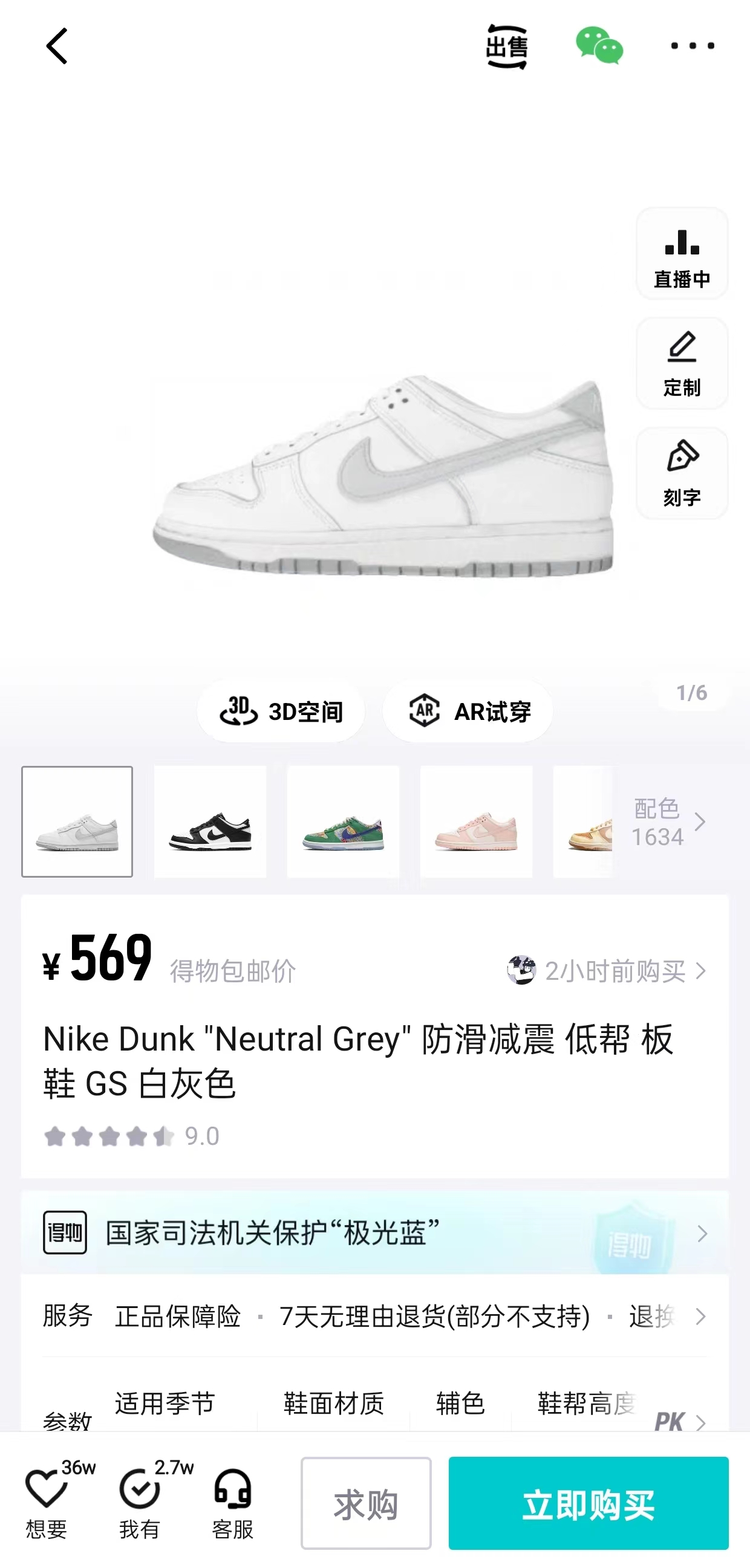Tap the 立即购买 buy now button
This screenshot has width=750, height=1568.
click(x=589, y=1503)
